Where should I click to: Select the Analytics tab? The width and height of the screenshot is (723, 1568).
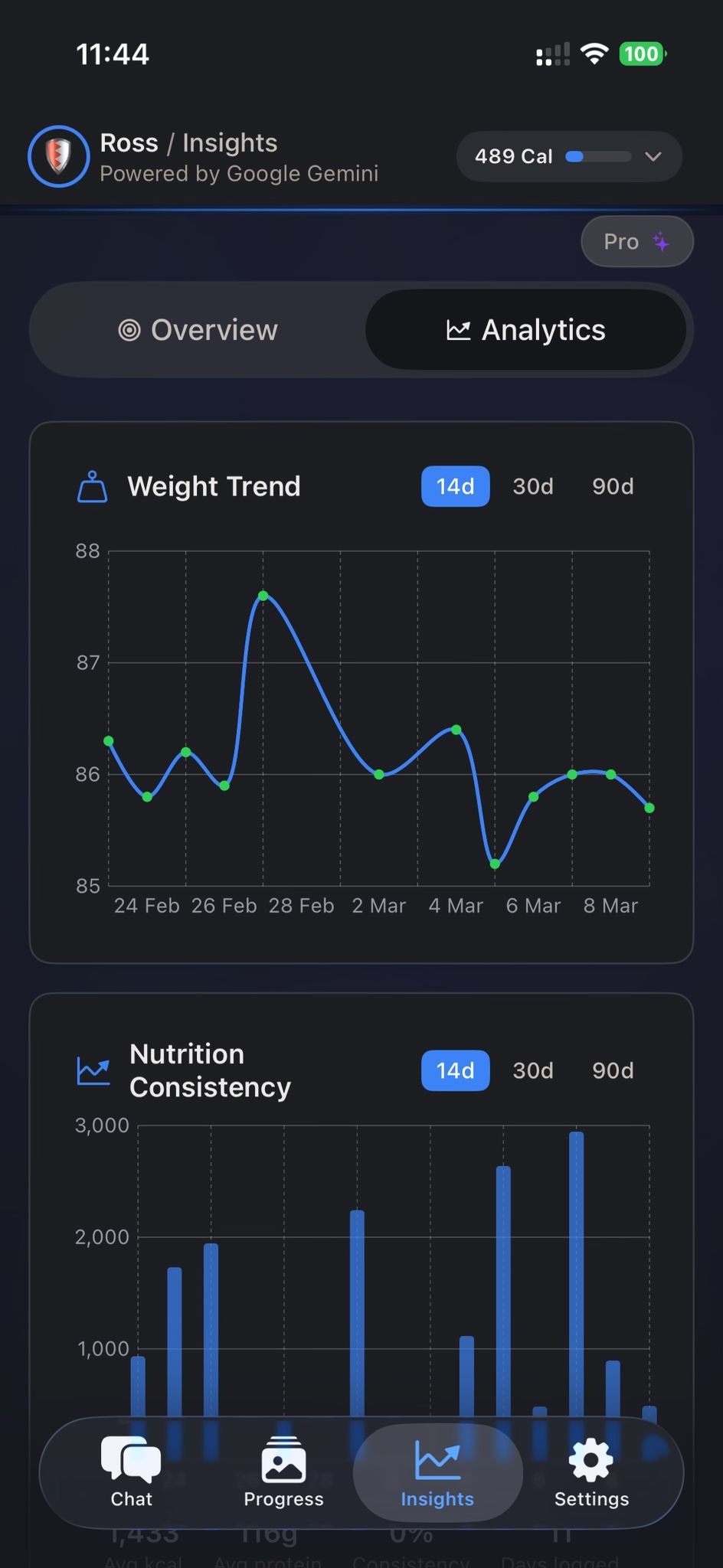coord(527,330)
